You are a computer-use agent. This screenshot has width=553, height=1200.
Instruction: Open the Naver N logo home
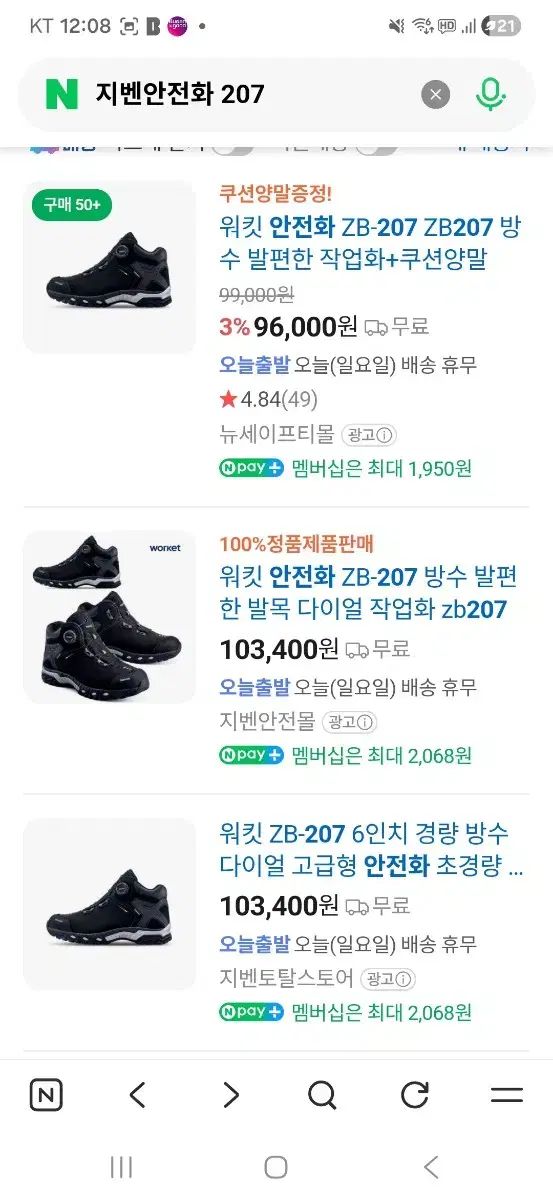click(61, 95)
